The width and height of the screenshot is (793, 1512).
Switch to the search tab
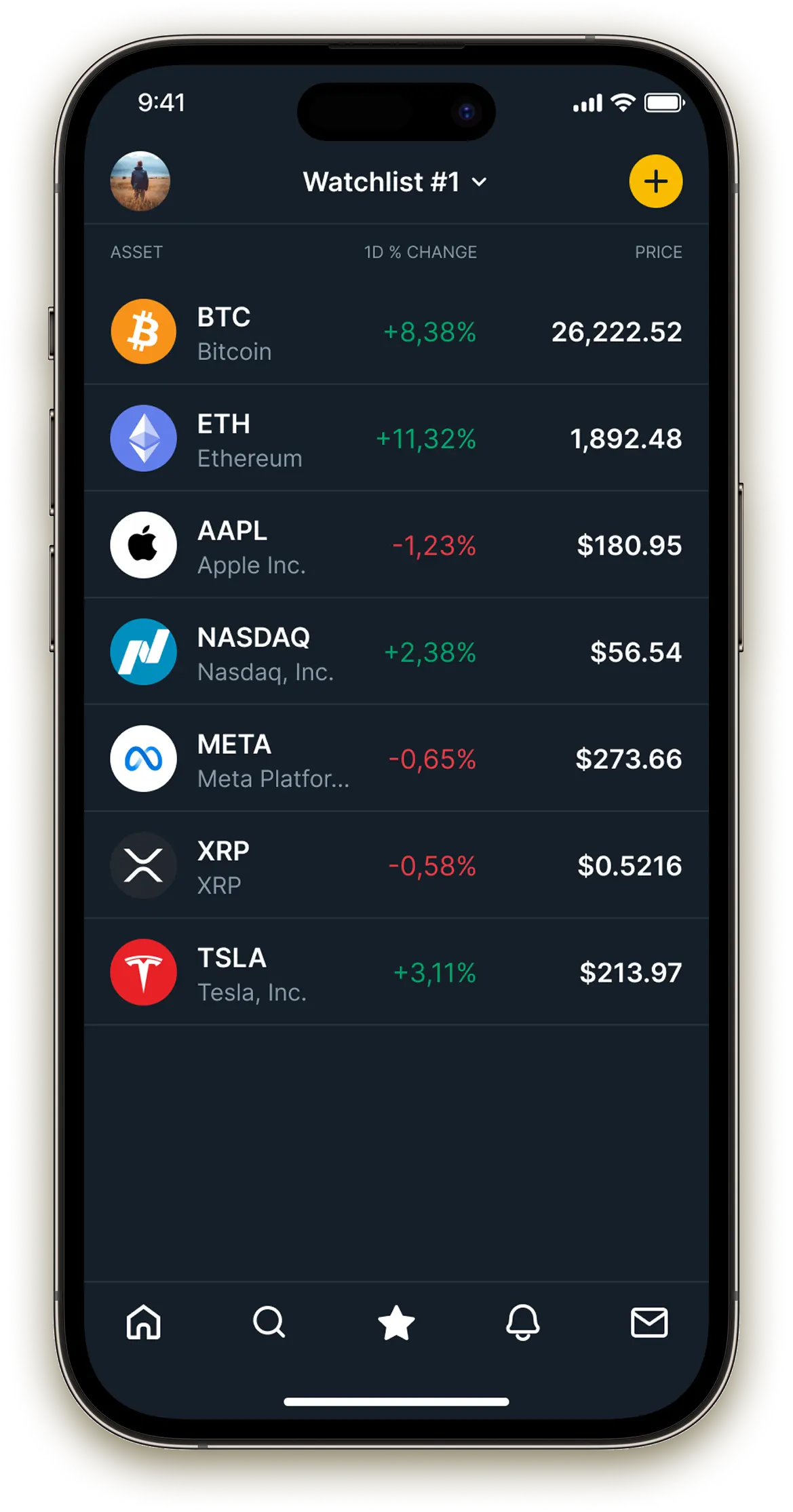[269, 1322]
